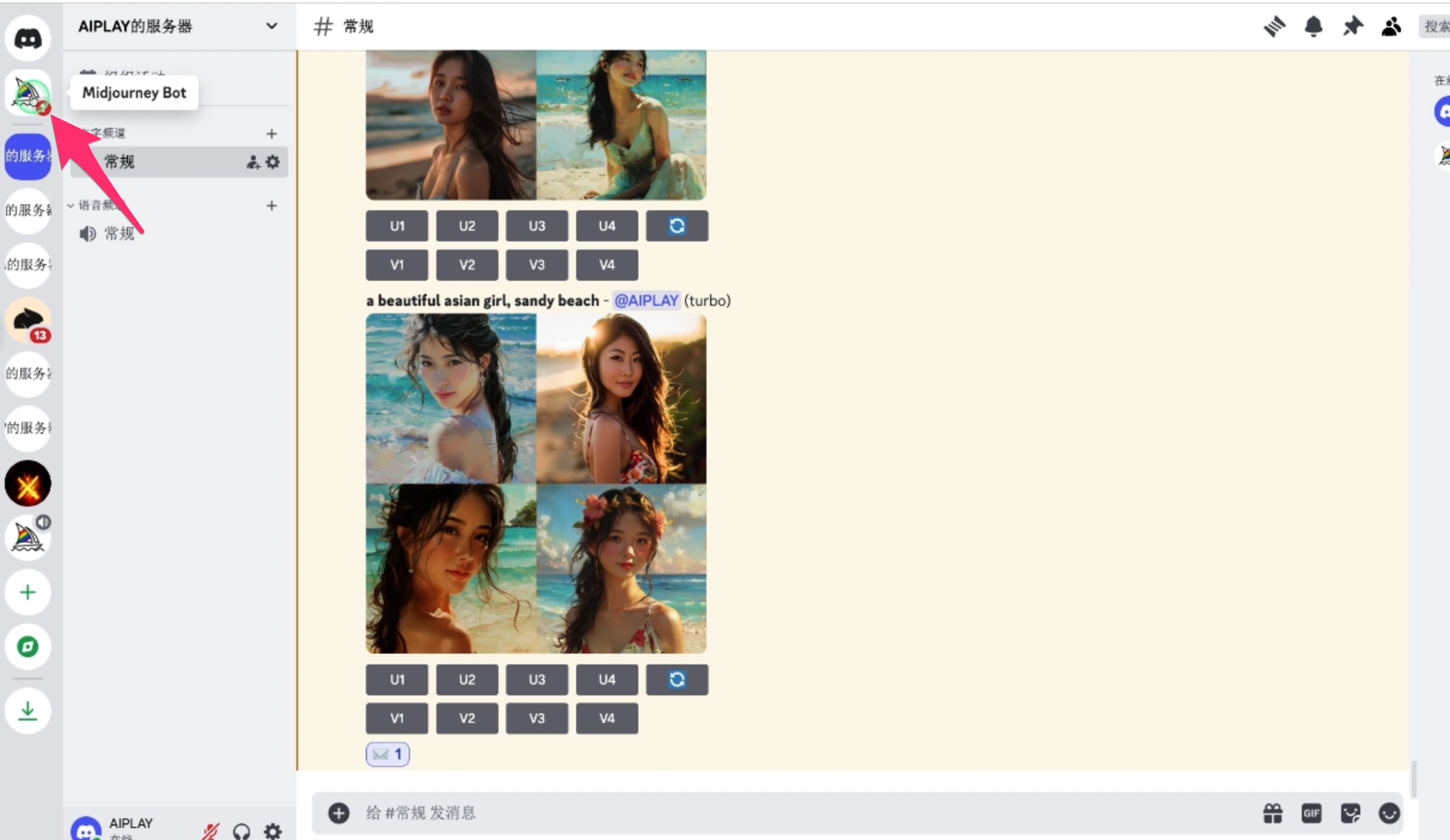Open Discord home direct messages

tap(27, 39)
